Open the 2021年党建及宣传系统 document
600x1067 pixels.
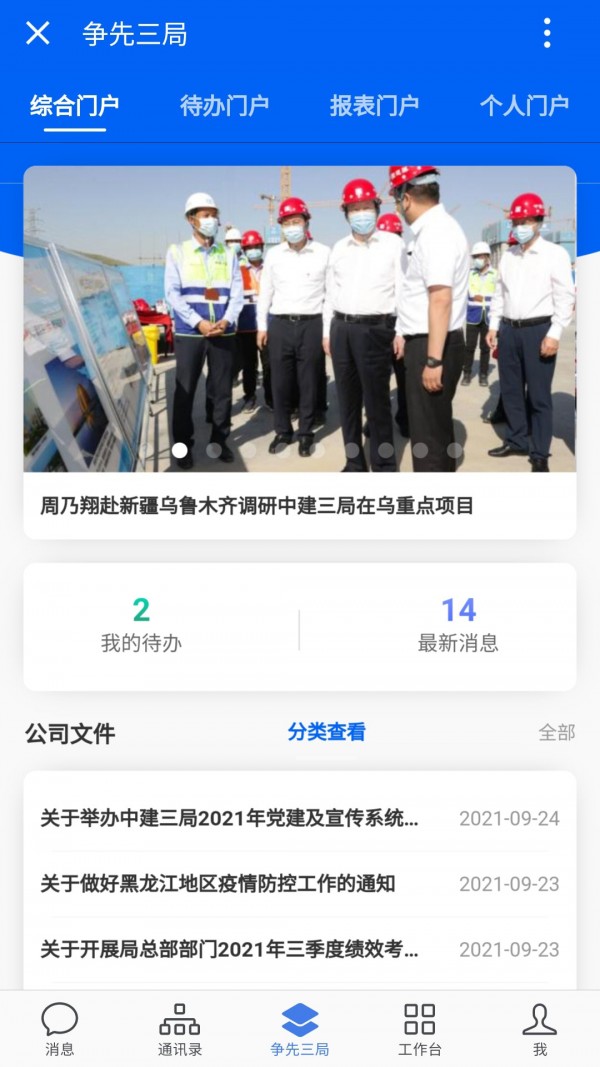pos(230,819)
